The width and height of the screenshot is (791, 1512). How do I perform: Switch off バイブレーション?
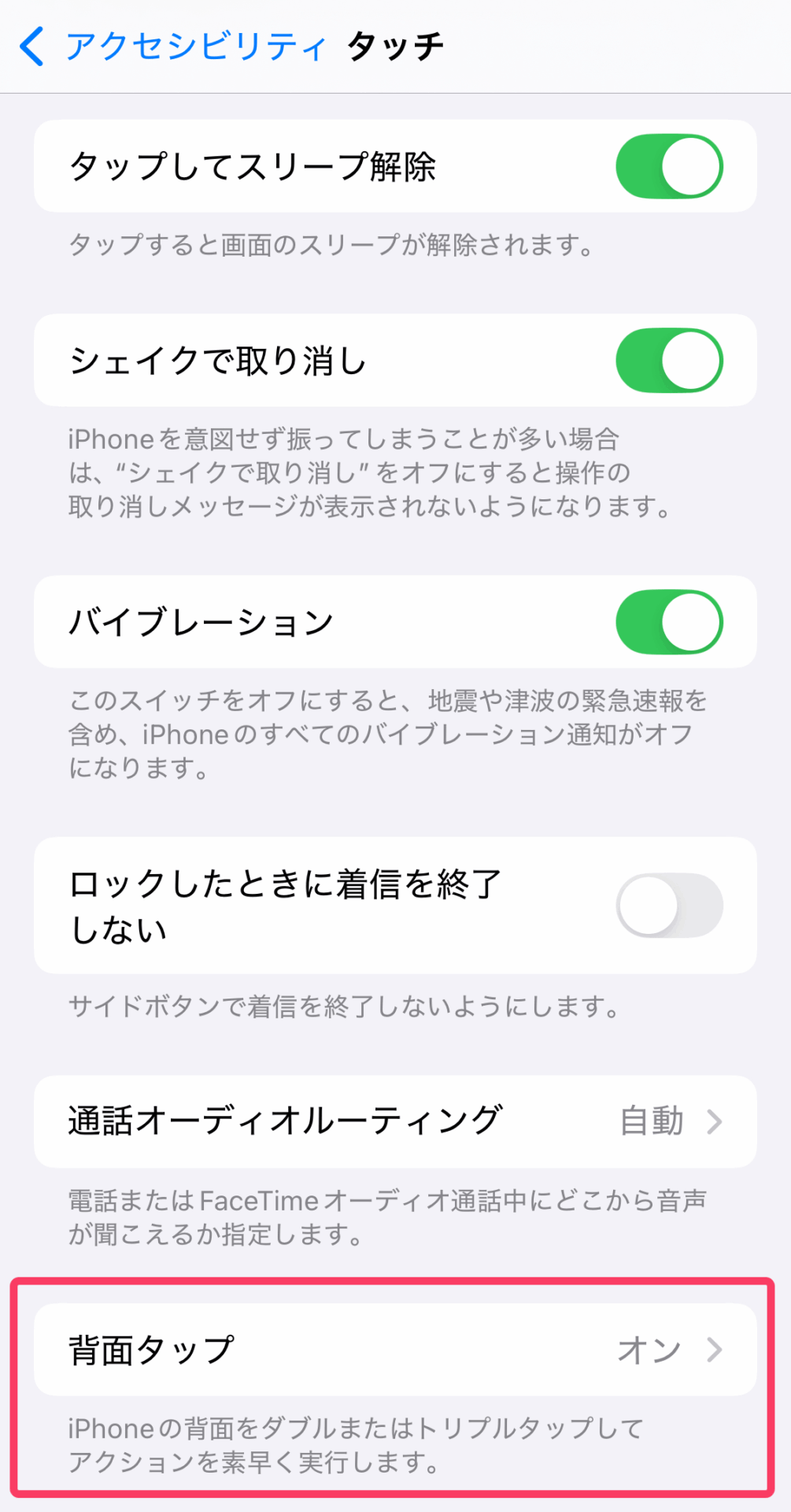point(668,622)
